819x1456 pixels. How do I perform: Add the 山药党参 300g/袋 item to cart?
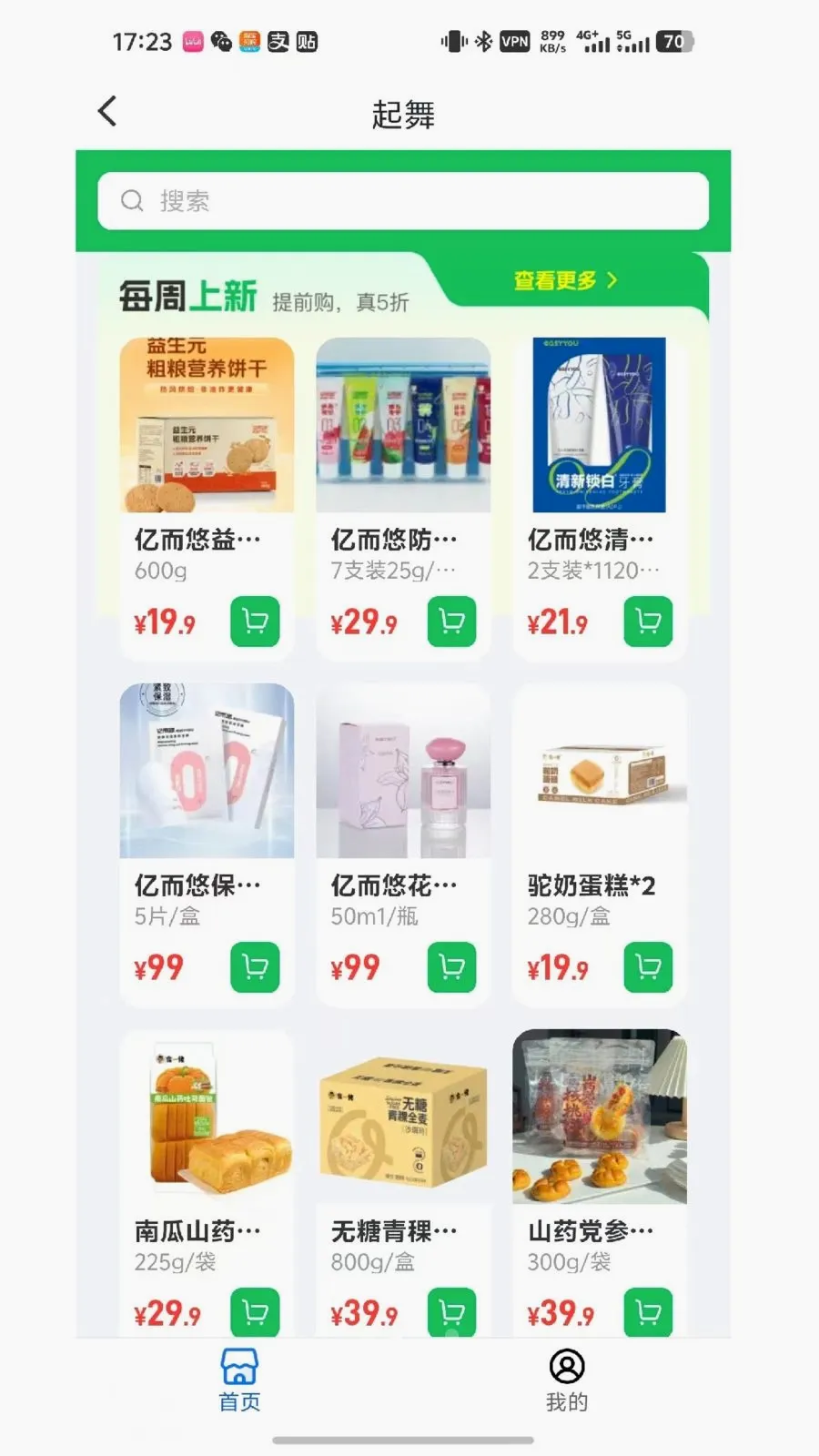(x=648, y=1312)
